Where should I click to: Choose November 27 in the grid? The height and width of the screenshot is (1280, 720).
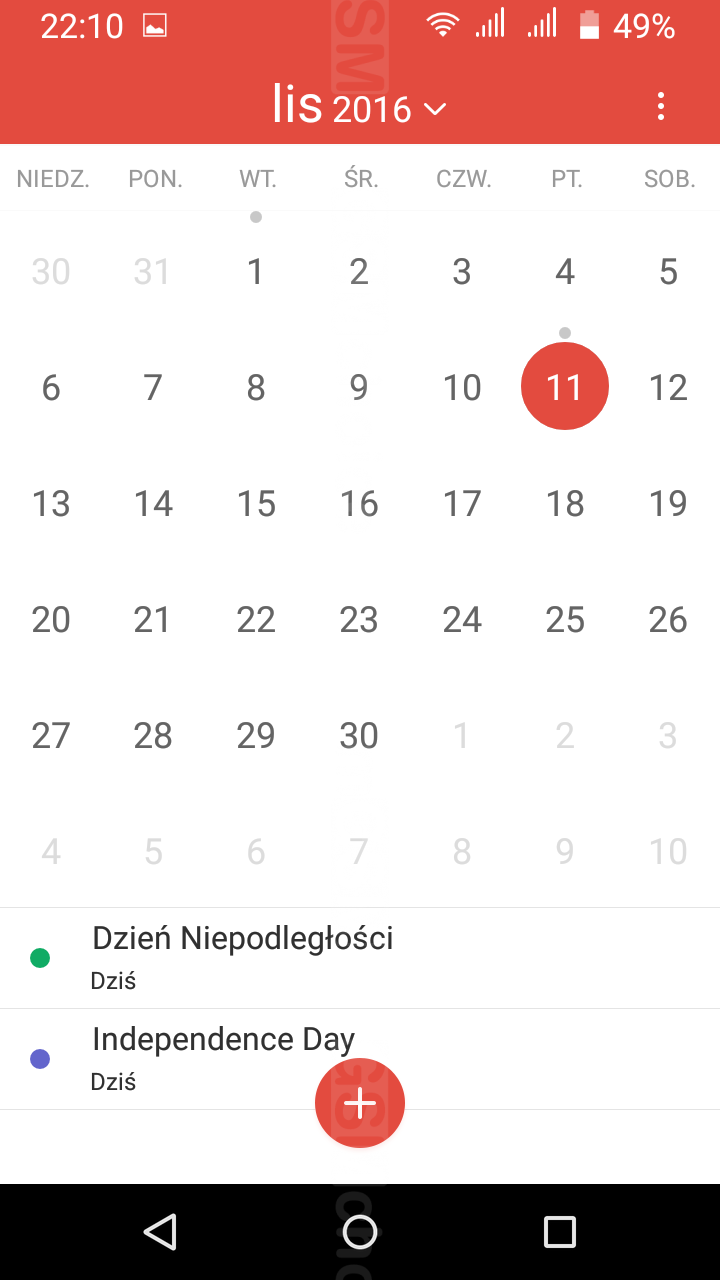(x=51, y=735)
